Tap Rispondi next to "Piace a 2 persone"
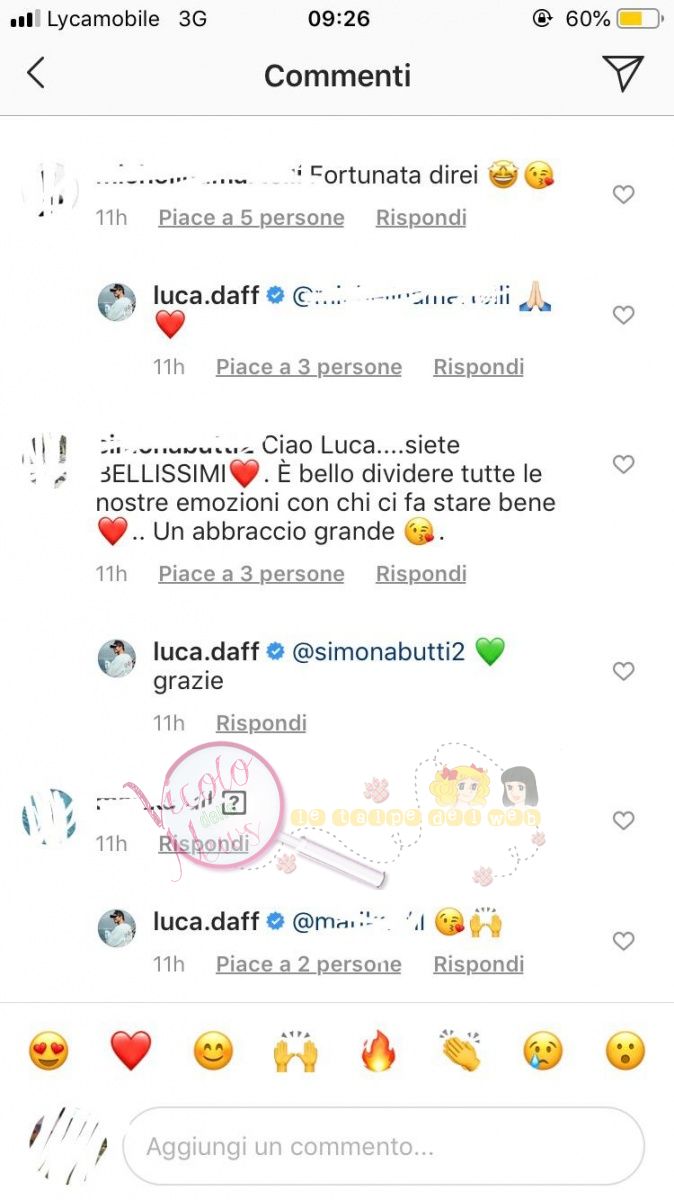Viewport: 674px width, 1200px height. (x=478, y=964)
